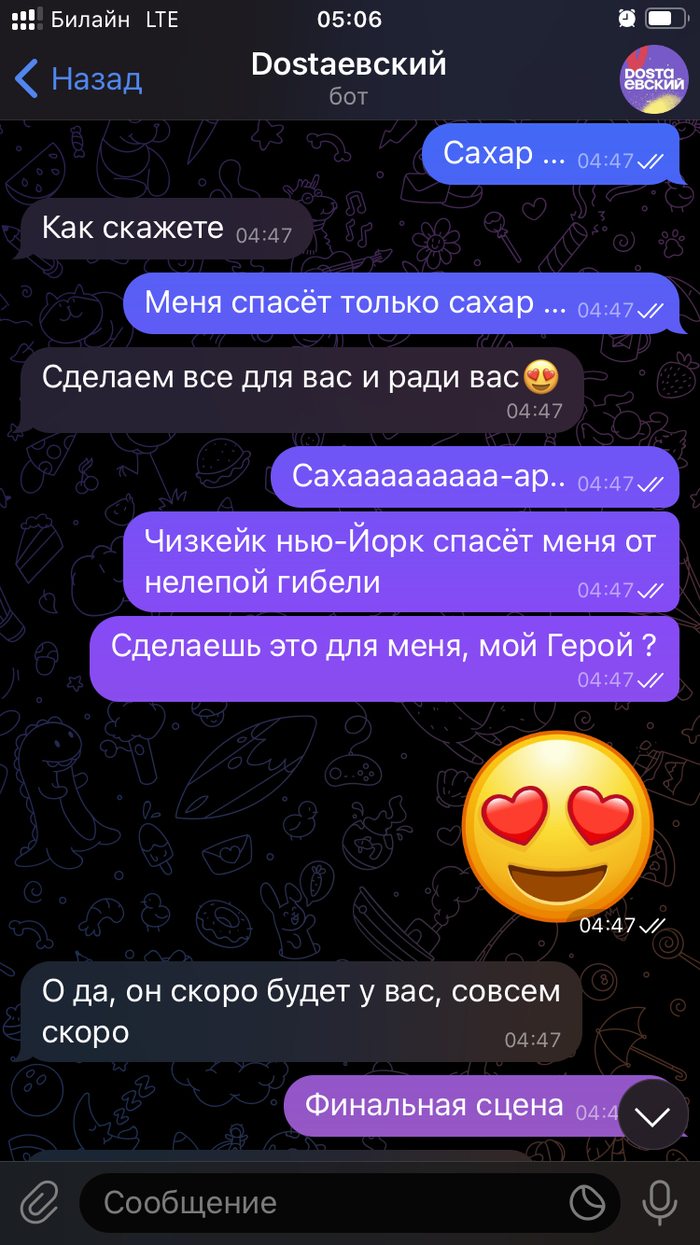Tap the microphone voice message button
This screenshot has width=700, height=1245.
tap(660, 1201)
